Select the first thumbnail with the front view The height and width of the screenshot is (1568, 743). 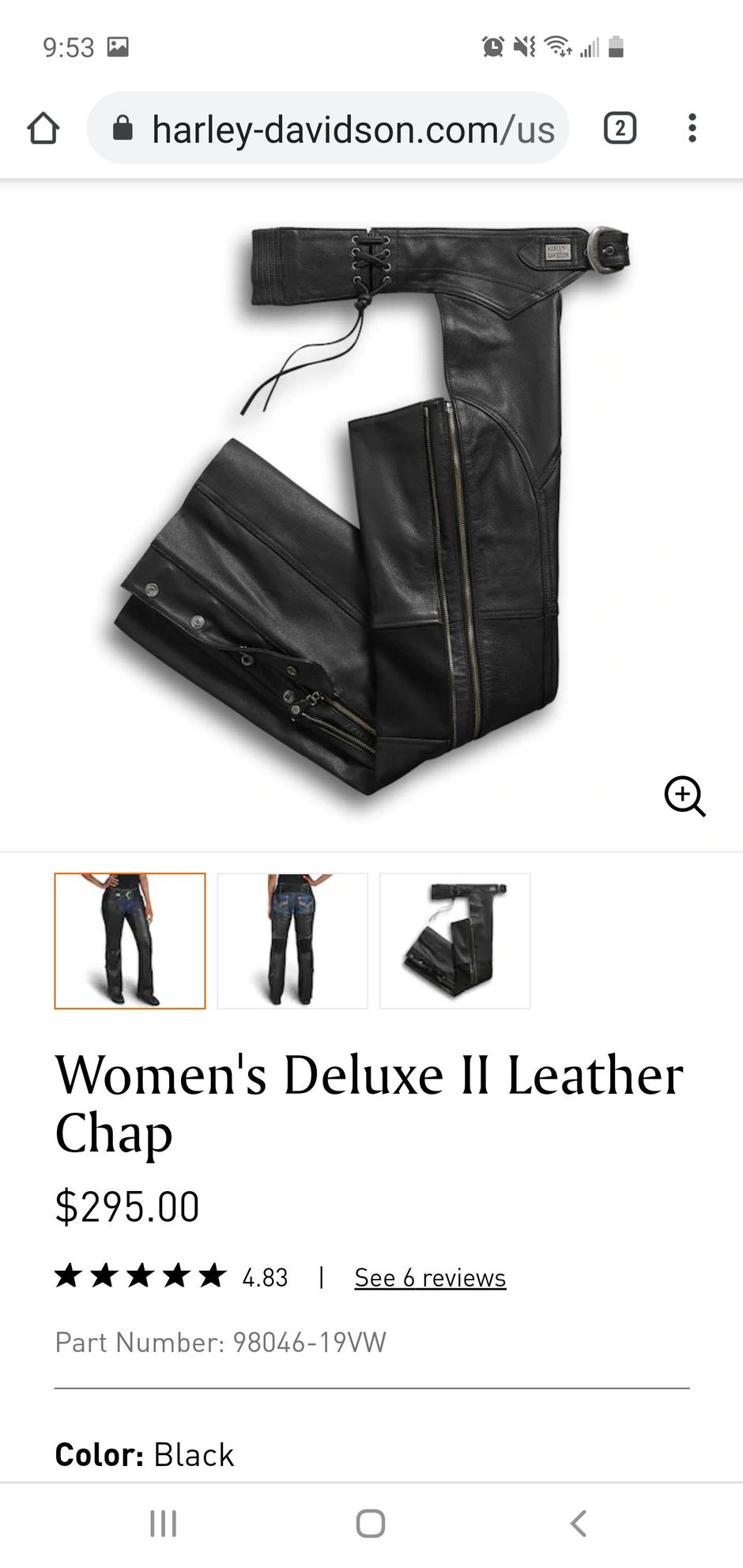coord(130,940)
